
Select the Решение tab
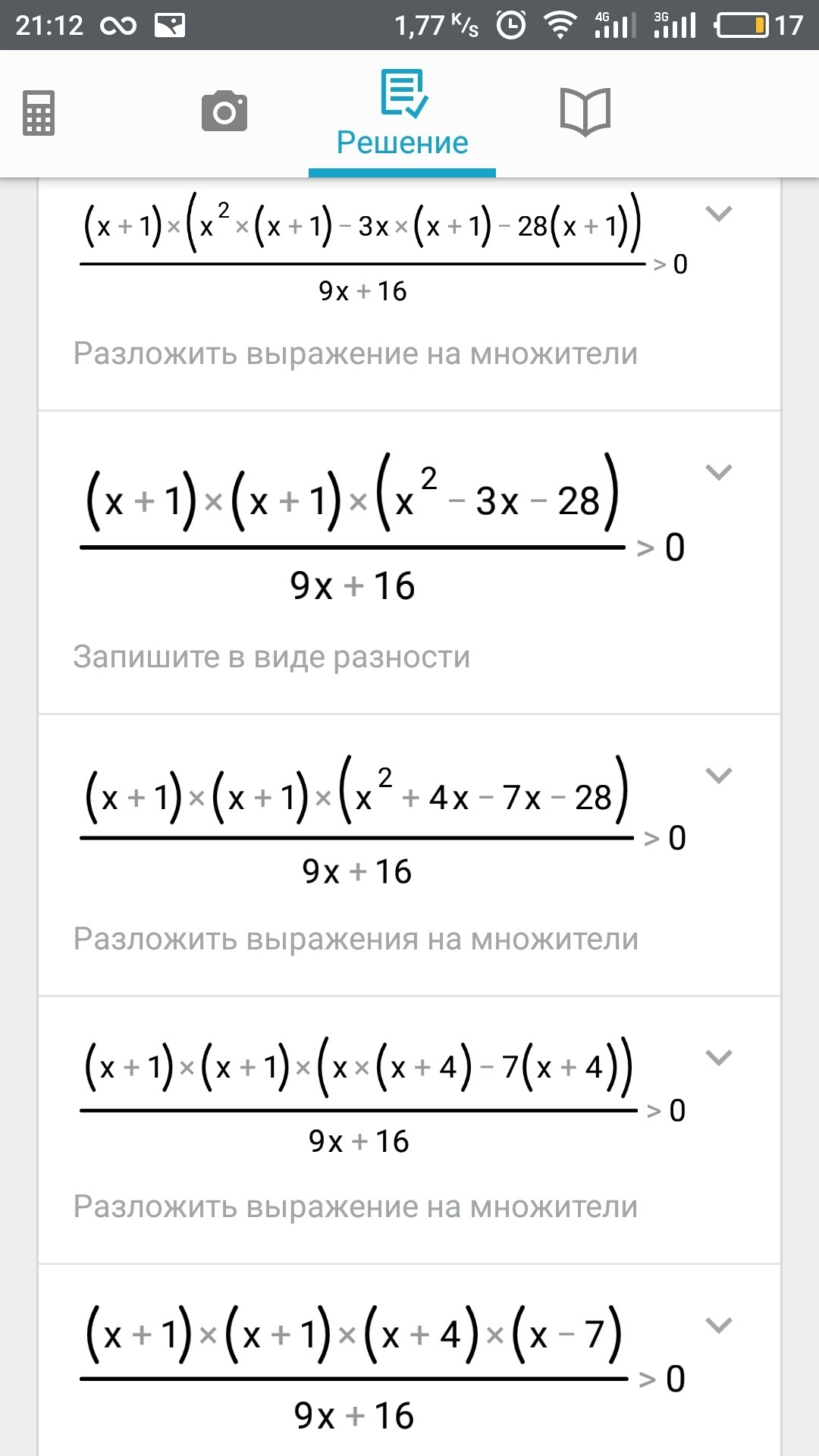click(x=403, y=114)
